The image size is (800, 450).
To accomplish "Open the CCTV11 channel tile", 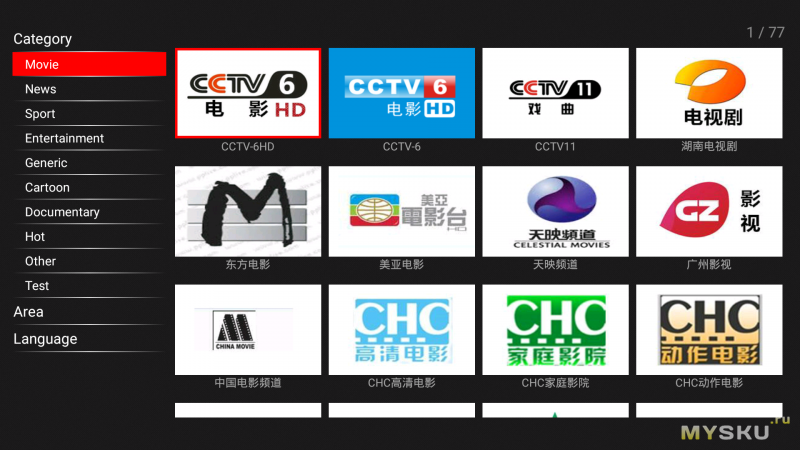I will point(555,93).
